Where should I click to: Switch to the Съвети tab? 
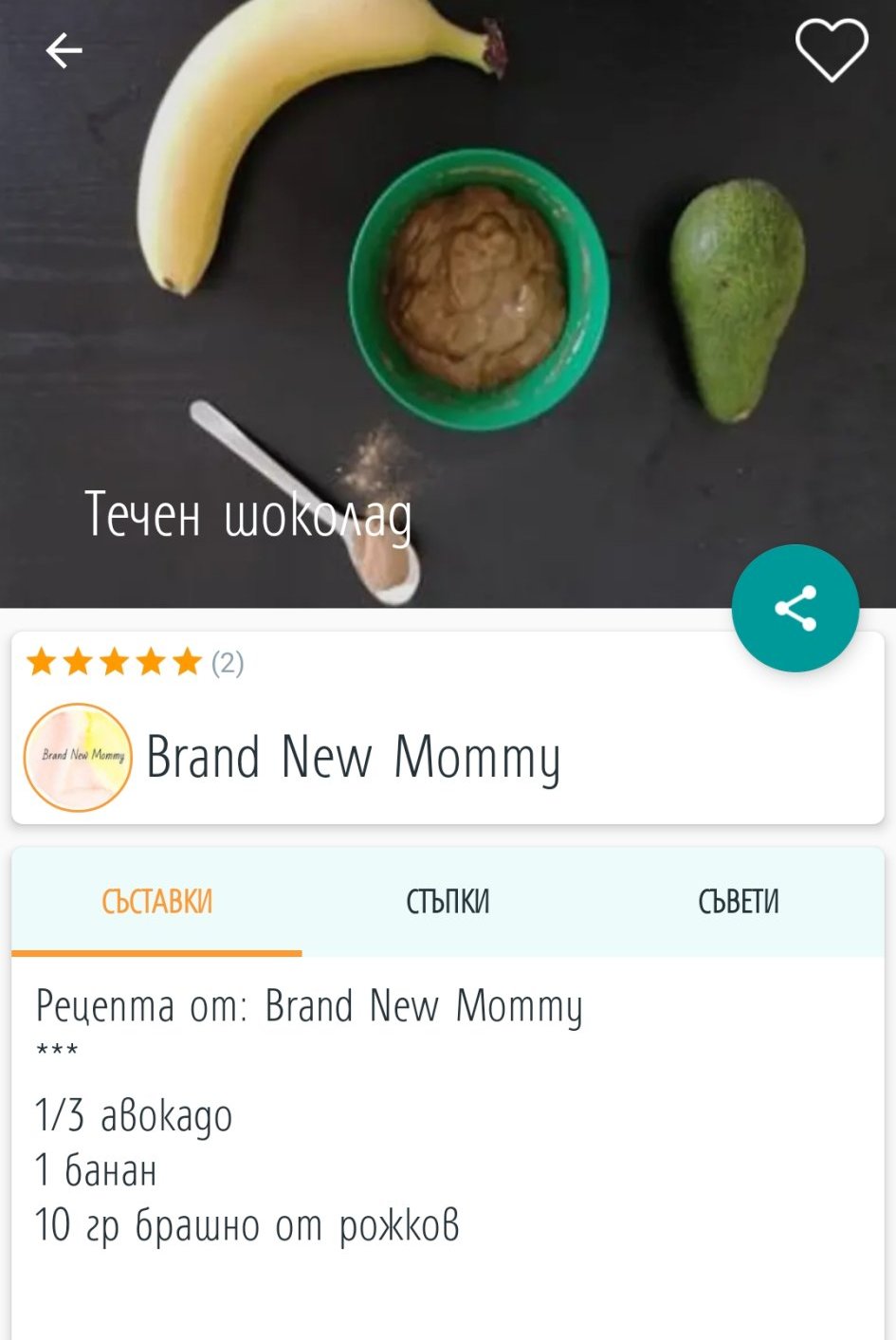pos(738,901)
